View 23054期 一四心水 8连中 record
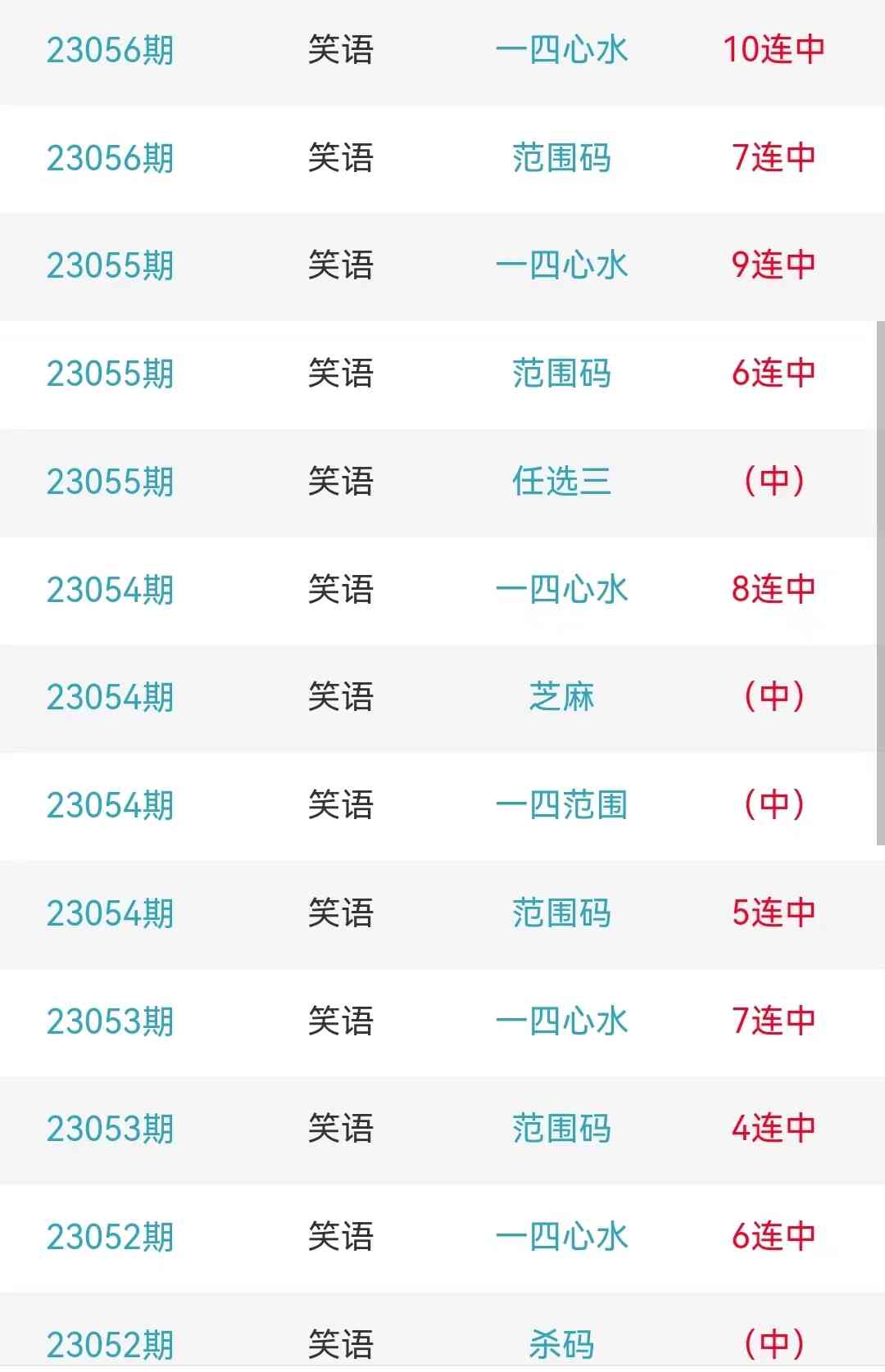This screenshot has height=1372, width=885. pyautogui.click(x=561, y=590)
